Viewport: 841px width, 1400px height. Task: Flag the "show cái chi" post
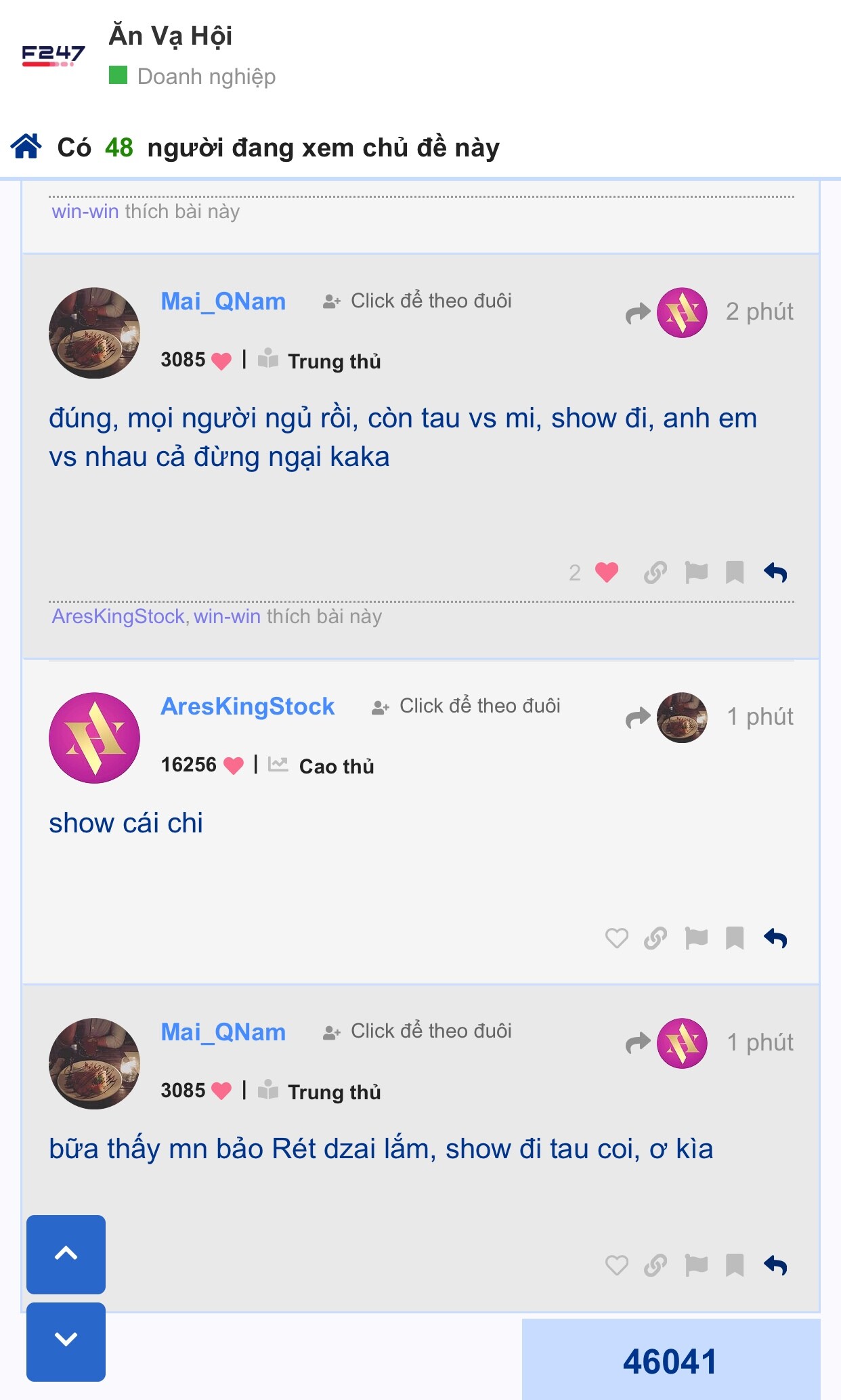(696, 938)
